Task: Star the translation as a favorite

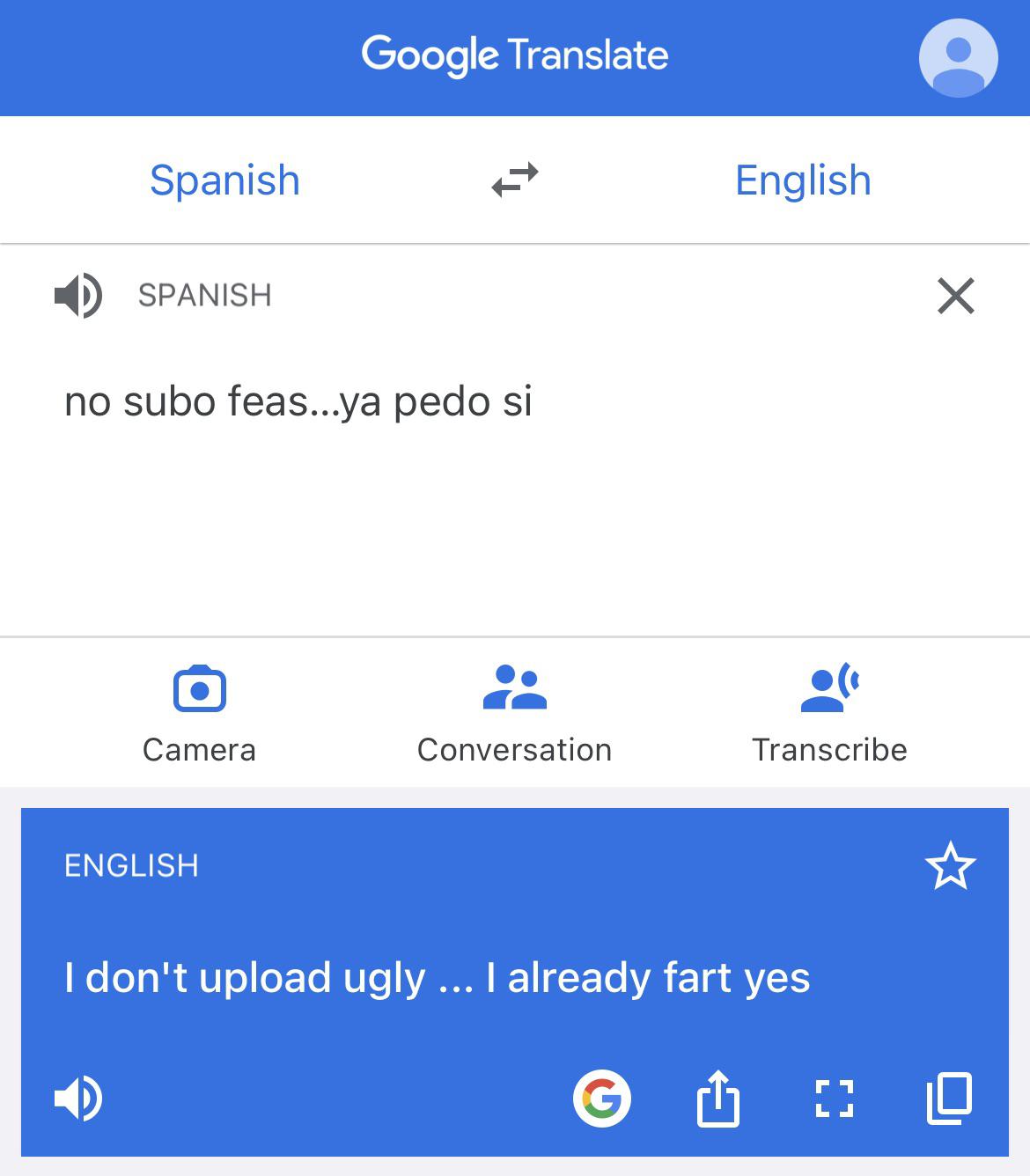Action: pyautogui.click(x=952, y=866)
